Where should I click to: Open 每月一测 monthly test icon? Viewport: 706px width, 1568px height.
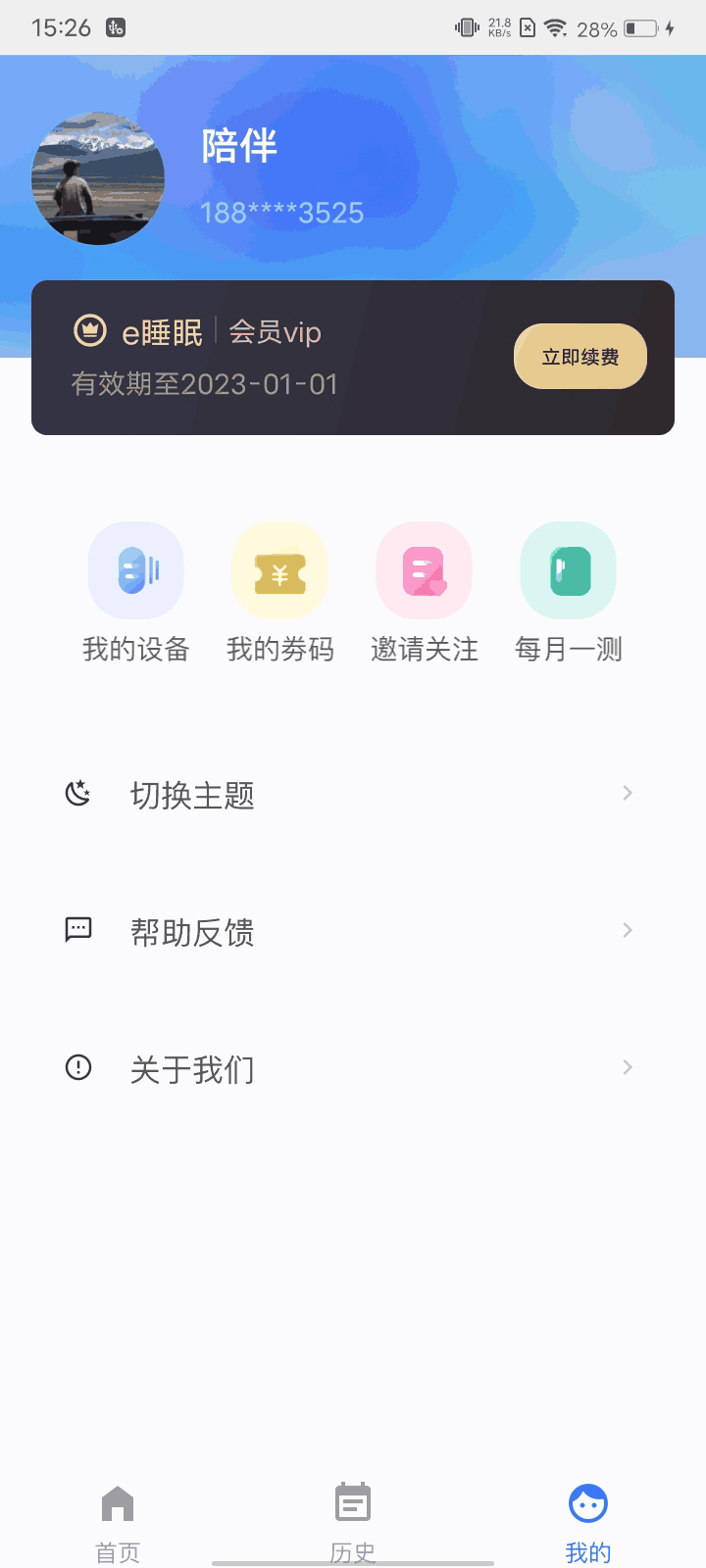pos(568,570)
